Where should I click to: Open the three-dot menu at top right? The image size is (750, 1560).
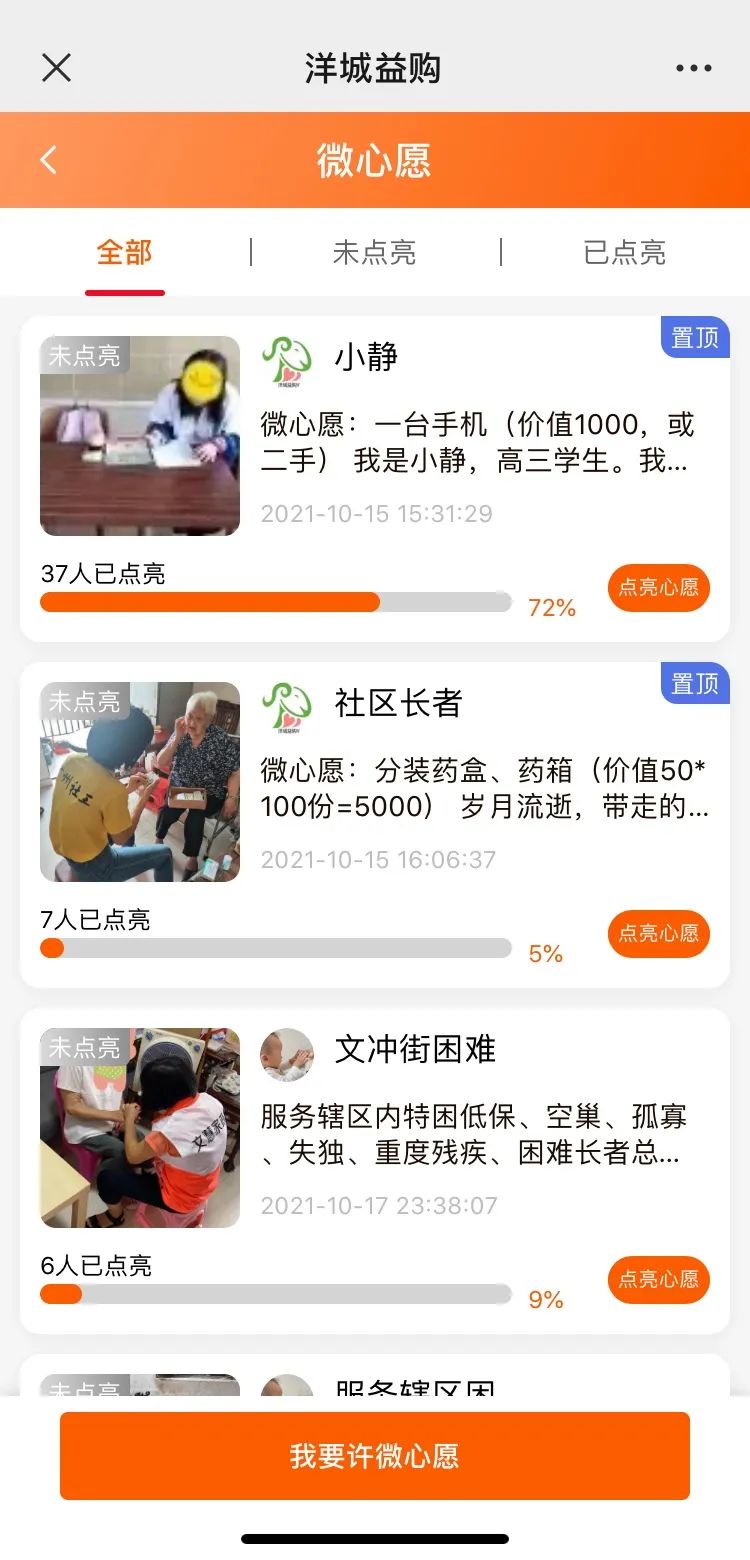(694, 67)
